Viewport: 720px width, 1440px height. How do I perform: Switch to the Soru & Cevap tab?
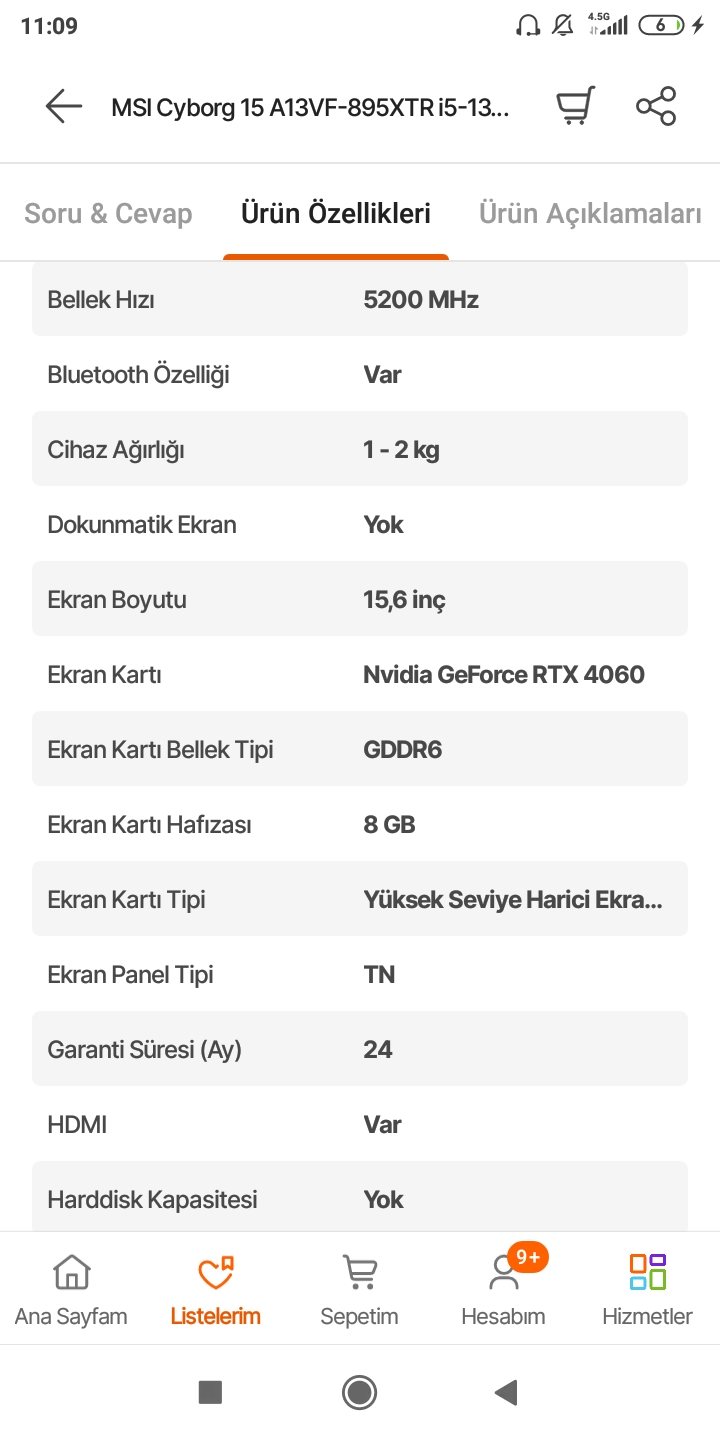108,213
